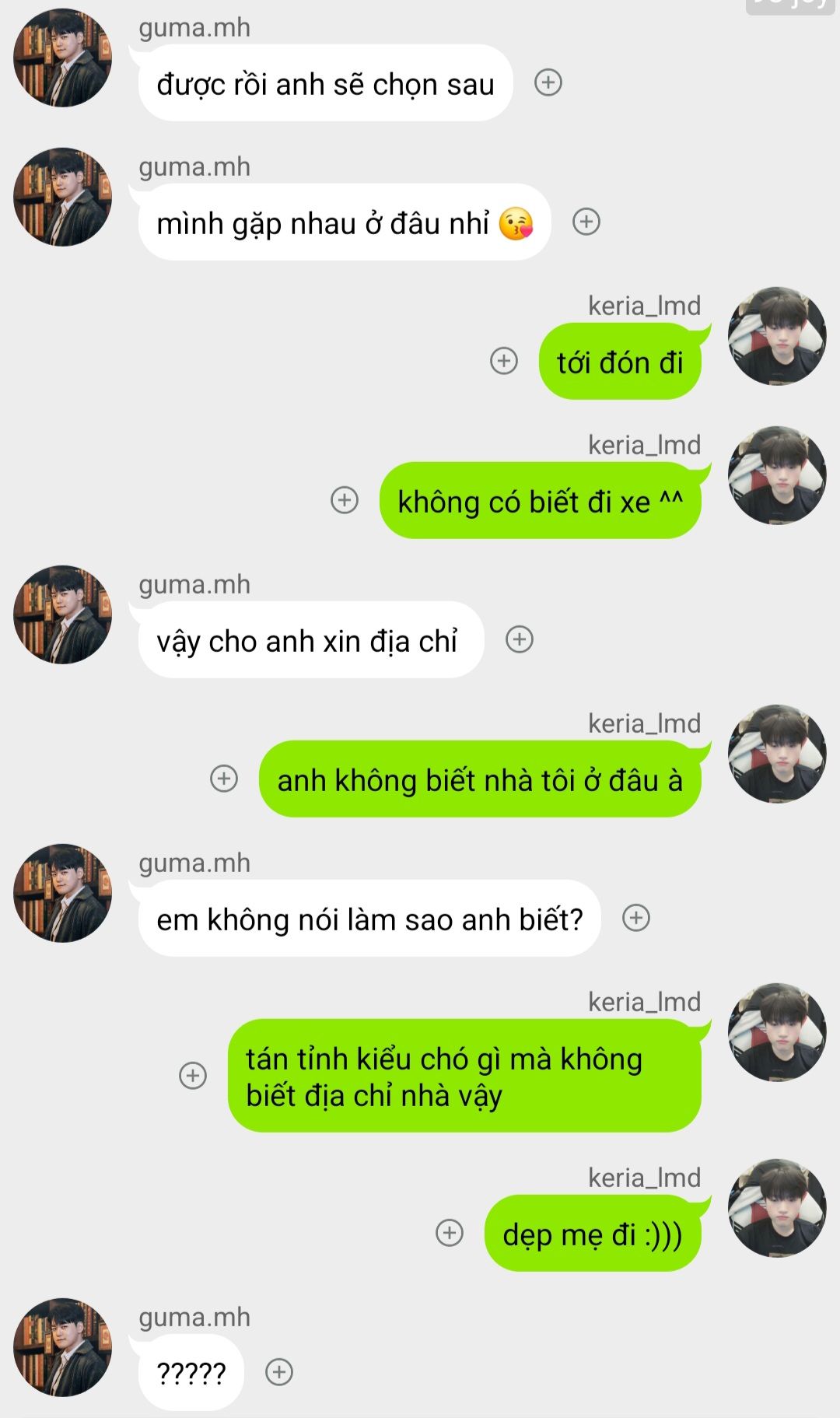Tap the plus icon beside "được rồi anh sẽ chọn sau"
The height and width of the screenshot is (1418, 840).
[548, 82]
